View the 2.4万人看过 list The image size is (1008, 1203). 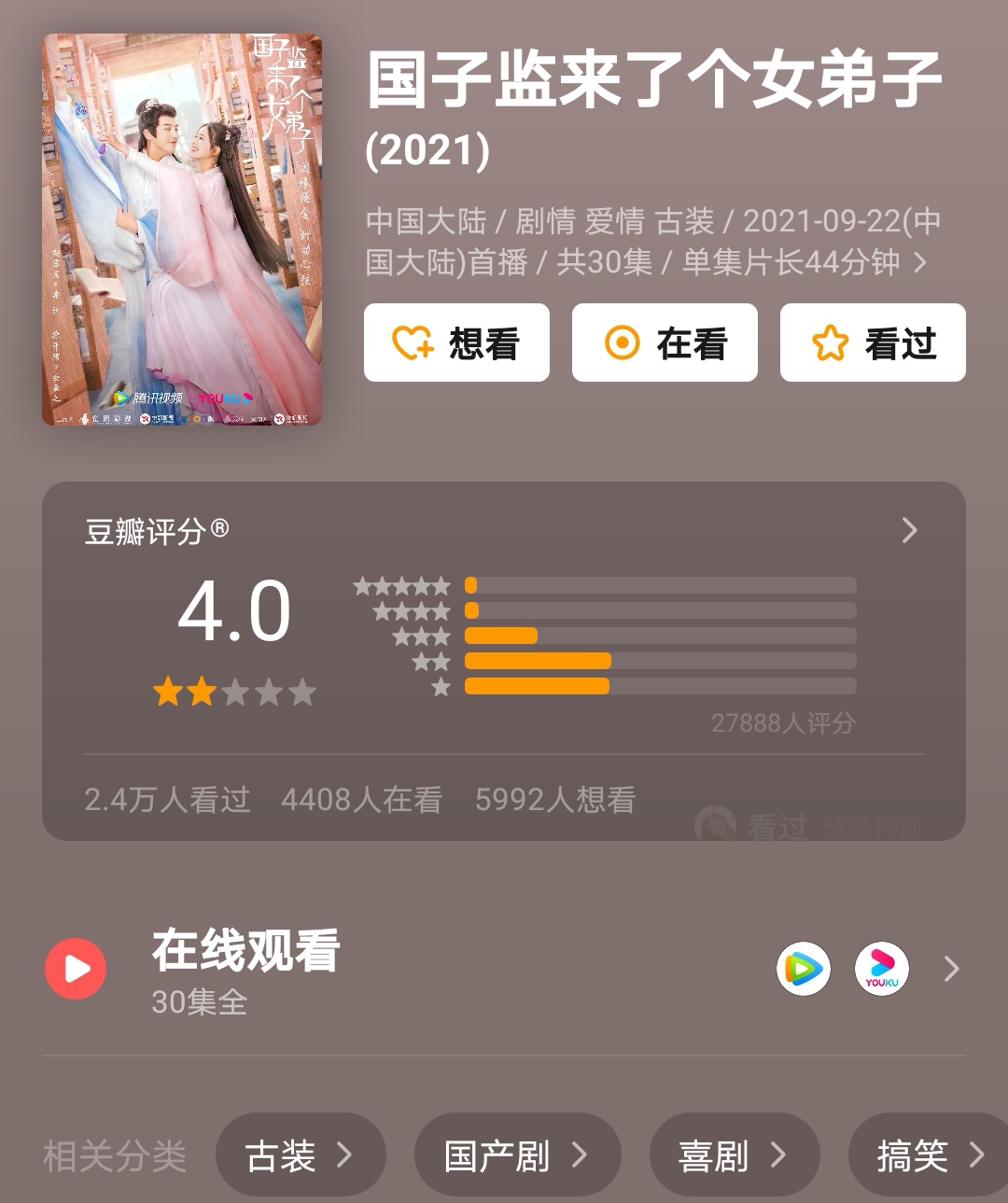165,800
